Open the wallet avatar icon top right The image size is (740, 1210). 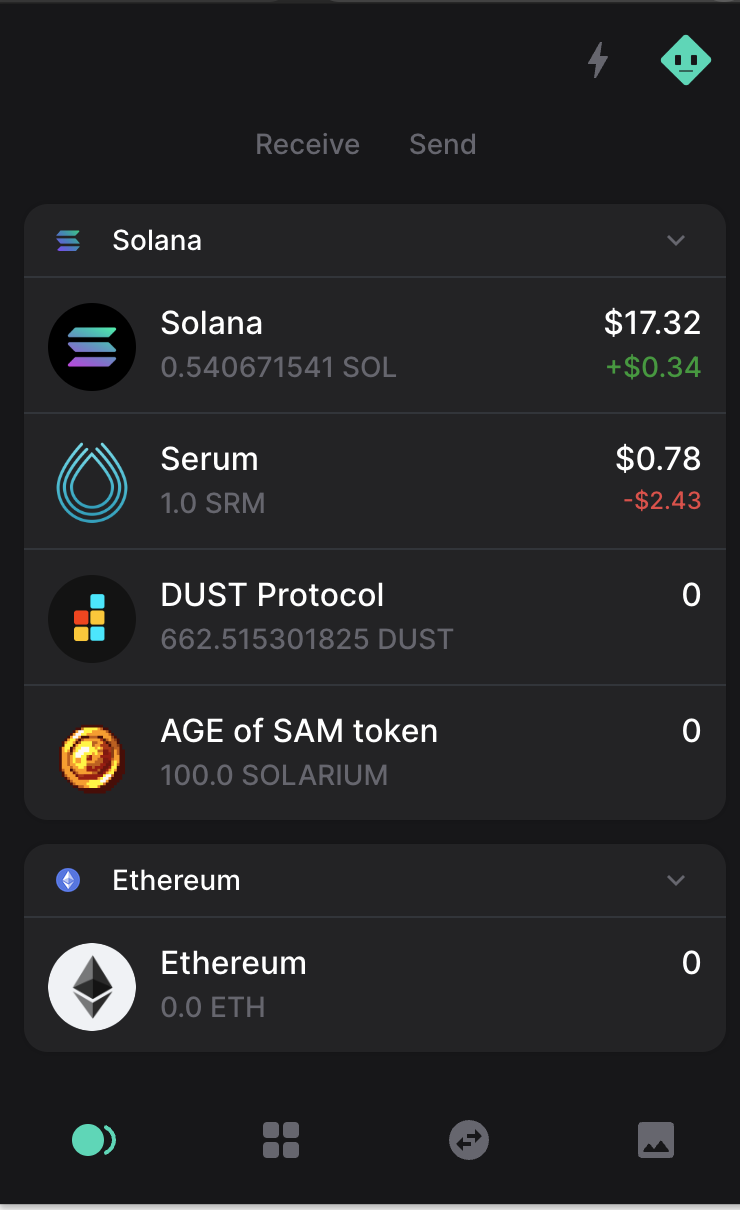click(x=685, y=60)
